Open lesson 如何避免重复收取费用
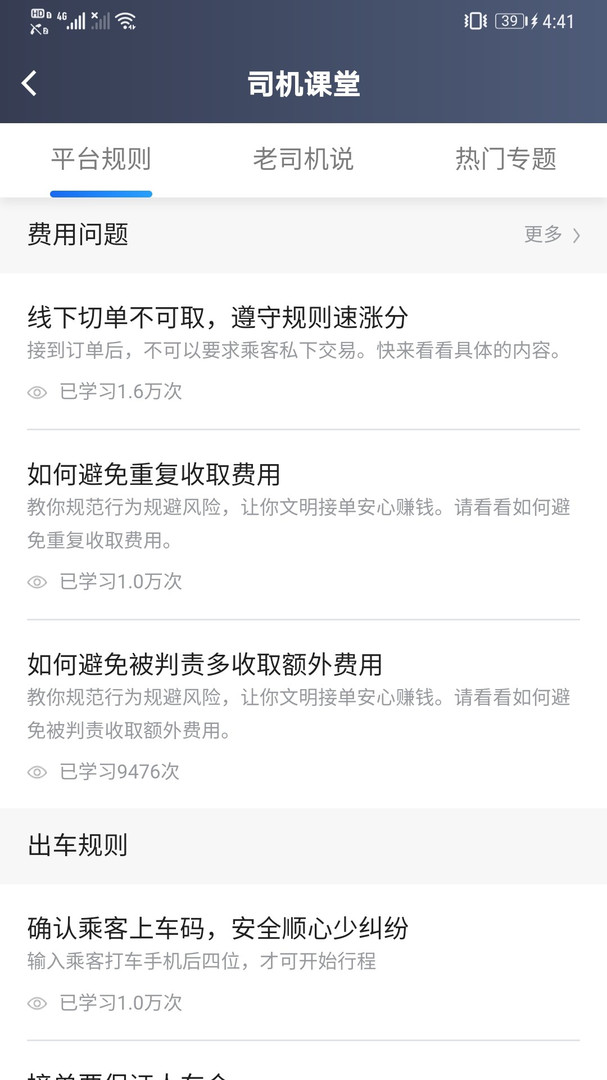607x1080 pixels. [x=303, y=524]
